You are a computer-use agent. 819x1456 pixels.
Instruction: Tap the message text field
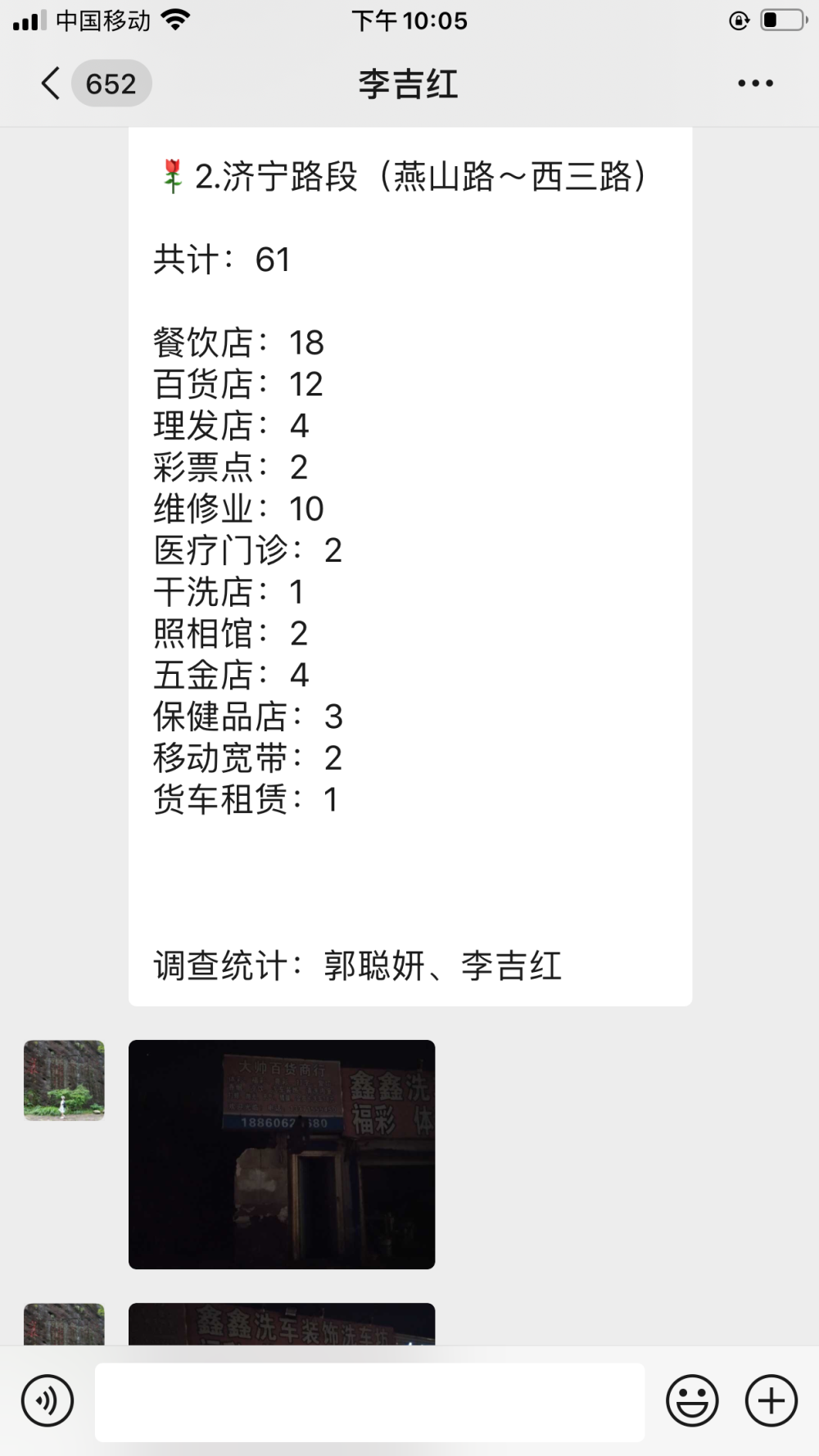[369, 1401]
